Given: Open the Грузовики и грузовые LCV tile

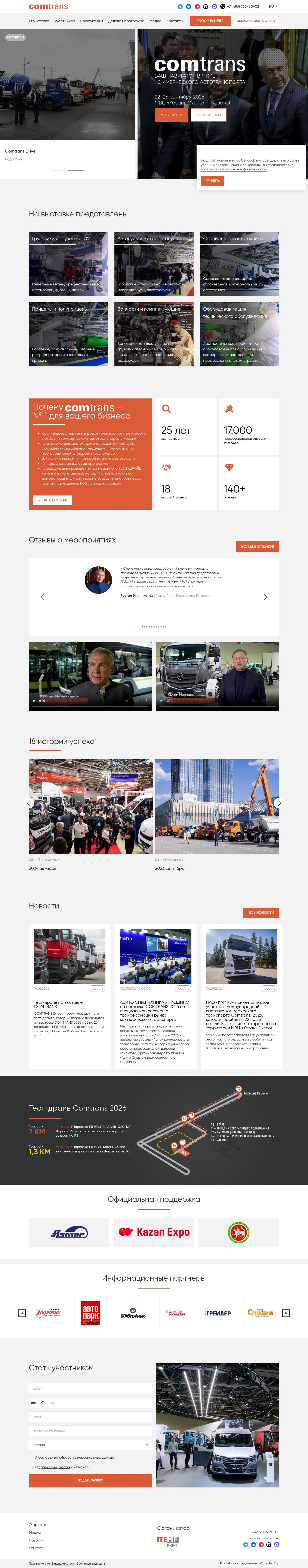Looking at the screenshot, I should coord(68,264).
